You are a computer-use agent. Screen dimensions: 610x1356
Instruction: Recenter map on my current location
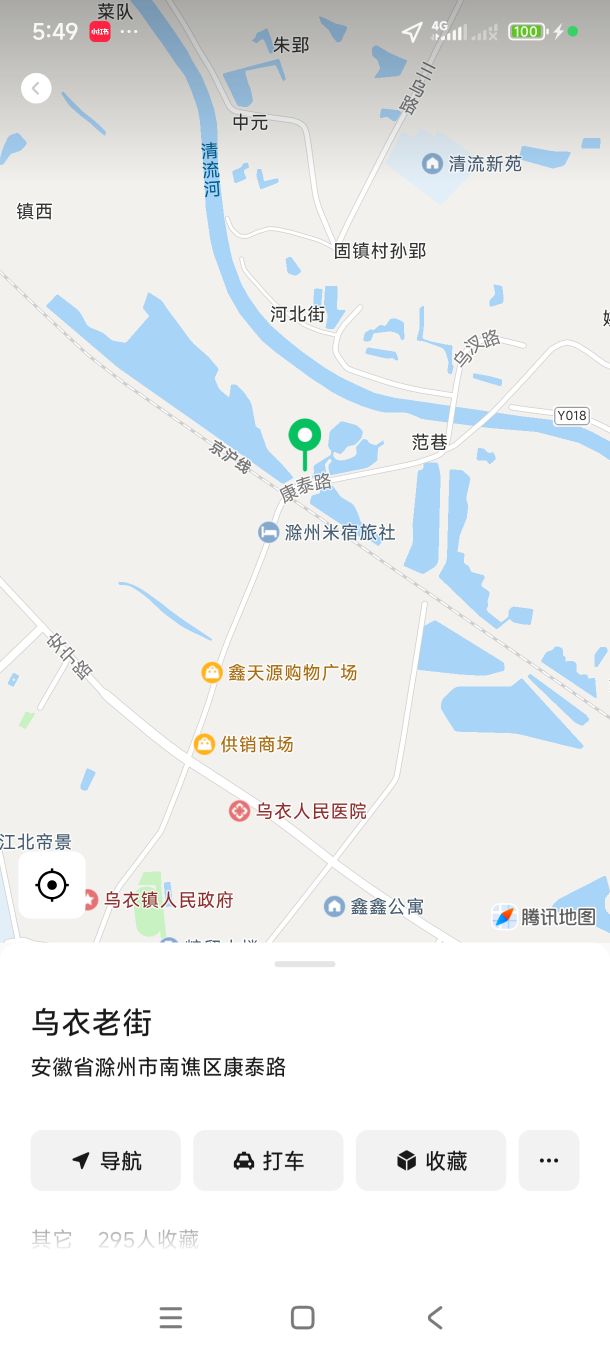(x=52, y=885)
